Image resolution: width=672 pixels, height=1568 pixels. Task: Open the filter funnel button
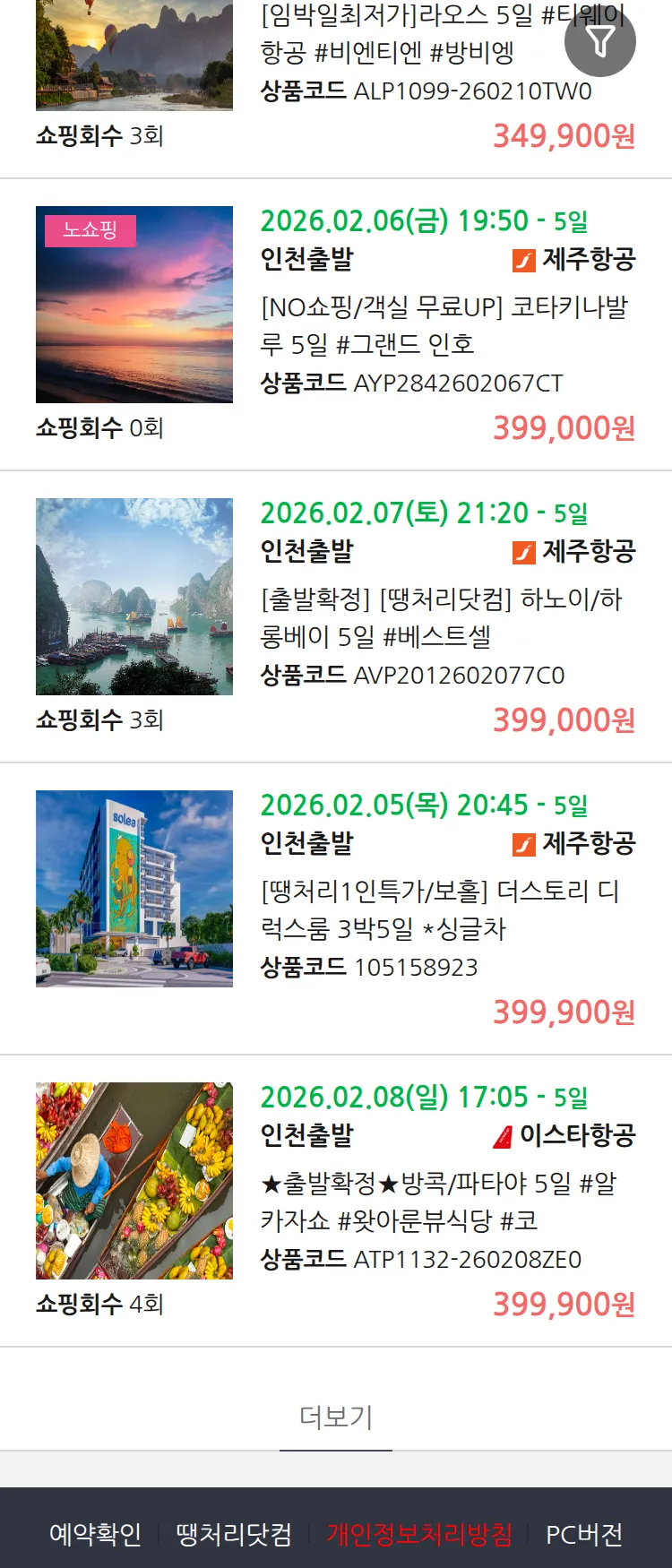click(x=600, y=41)
